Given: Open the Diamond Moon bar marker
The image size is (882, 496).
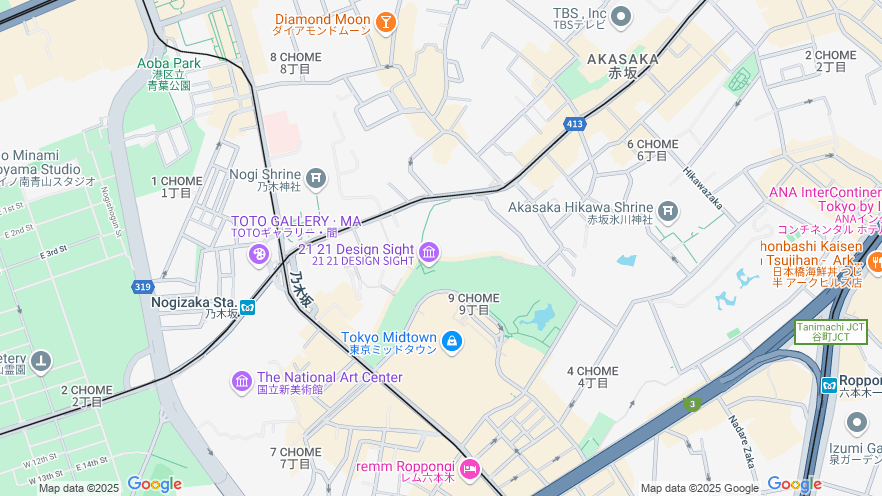Looking at the screenshot, I should click(385, 21).
